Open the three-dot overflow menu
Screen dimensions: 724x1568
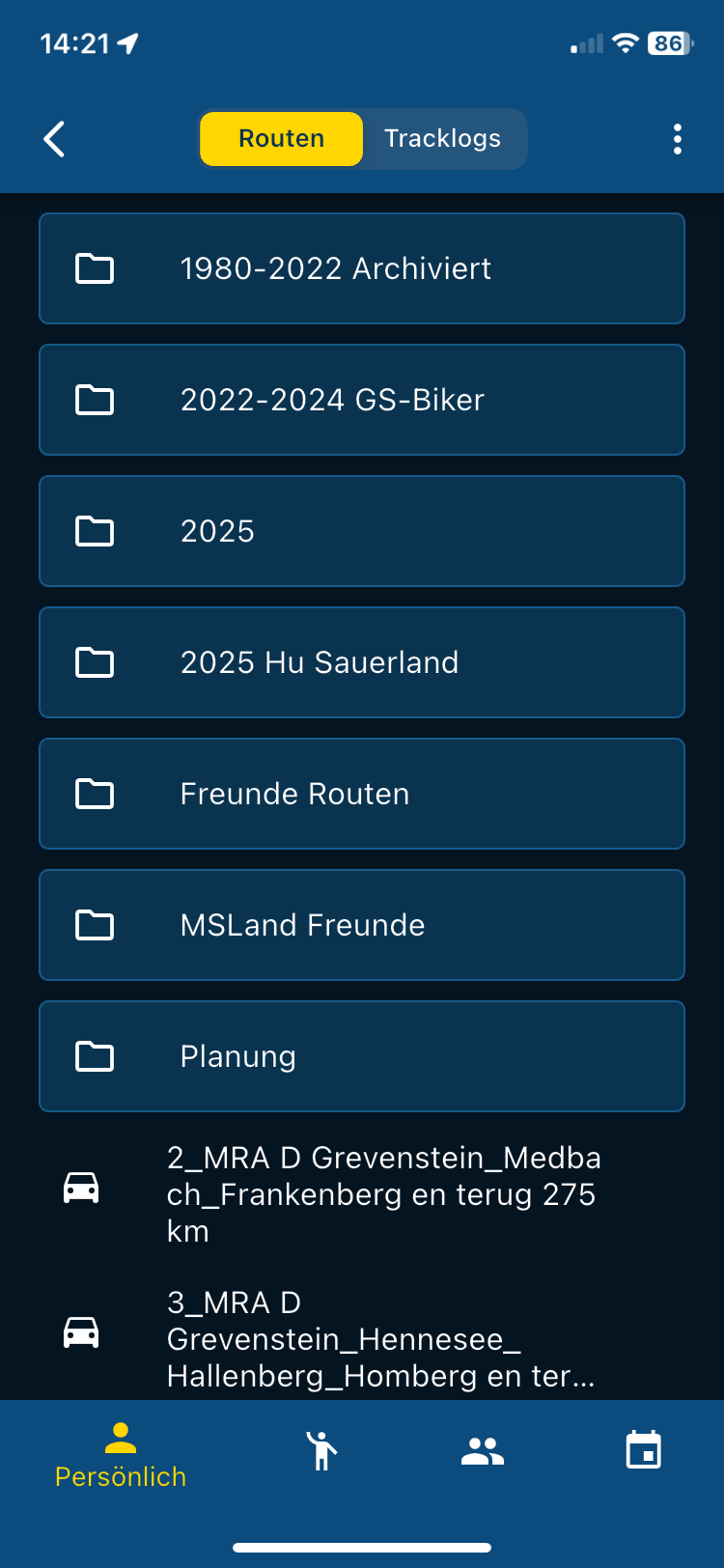(x=678, y=139)
